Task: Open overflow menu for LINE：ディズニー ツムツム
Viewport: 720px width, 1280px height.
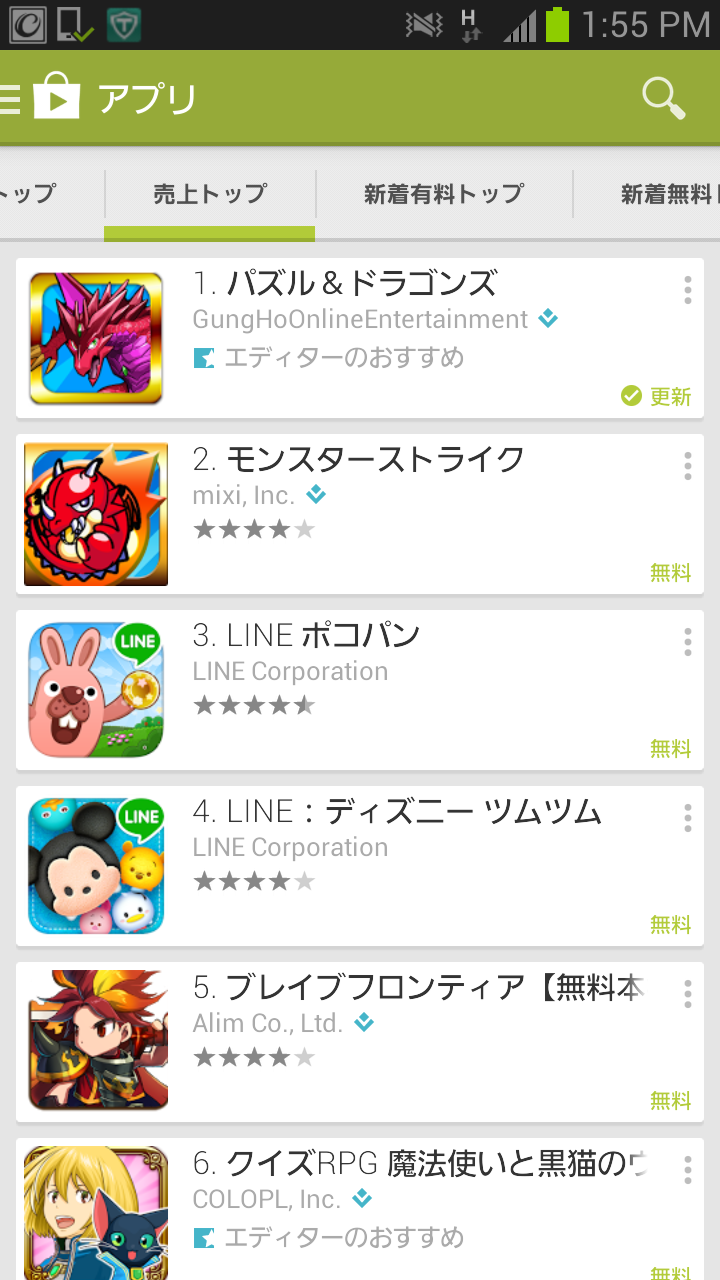Action: [687, 818]
